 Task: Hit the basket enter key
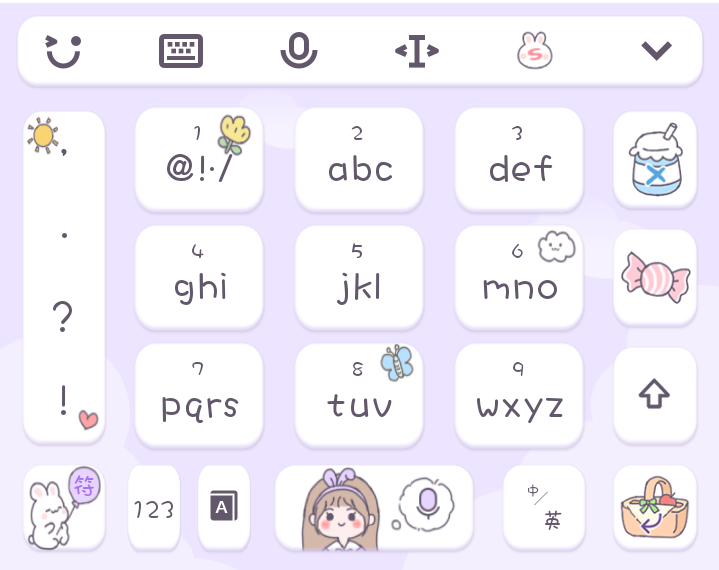click(x=654, y=508)
